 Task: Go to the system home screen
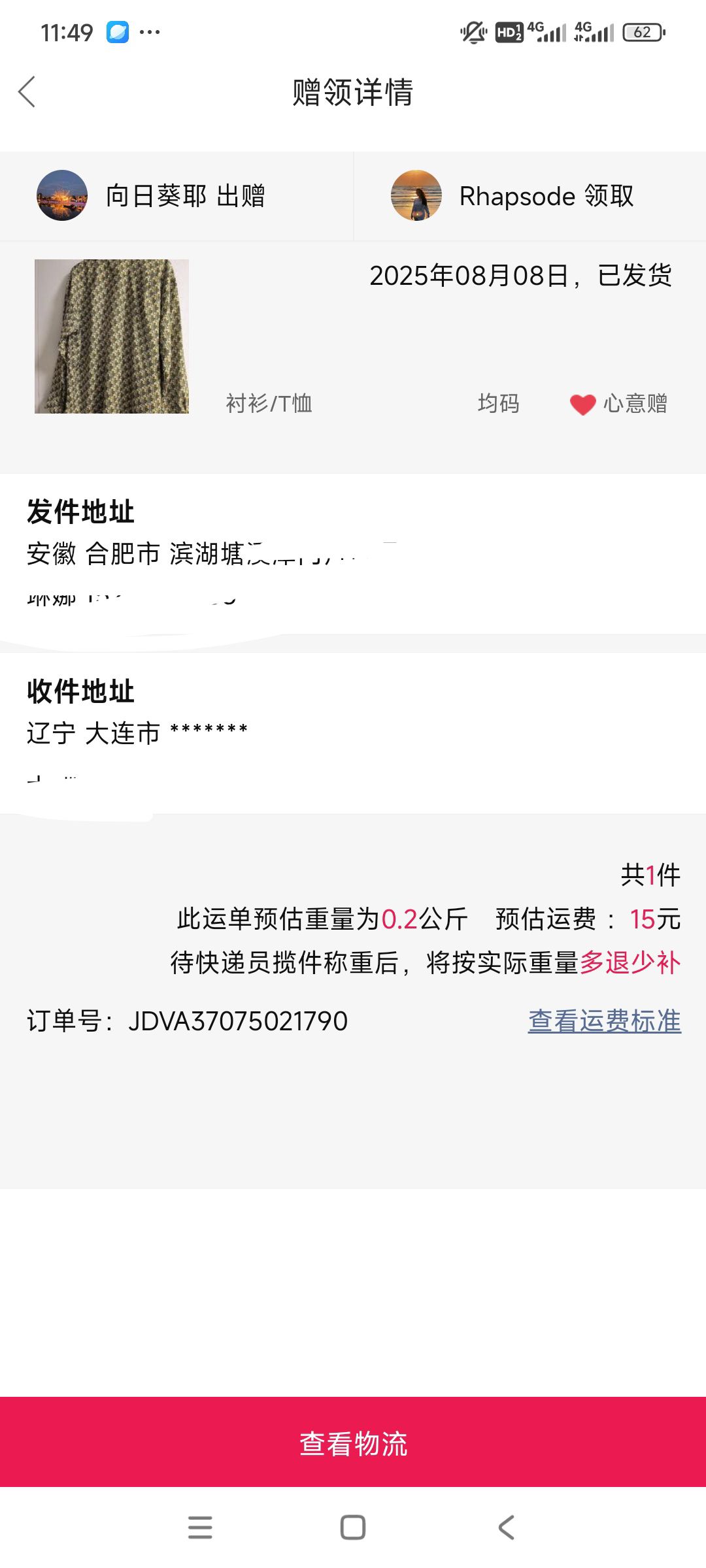[x=353, y=1527]
